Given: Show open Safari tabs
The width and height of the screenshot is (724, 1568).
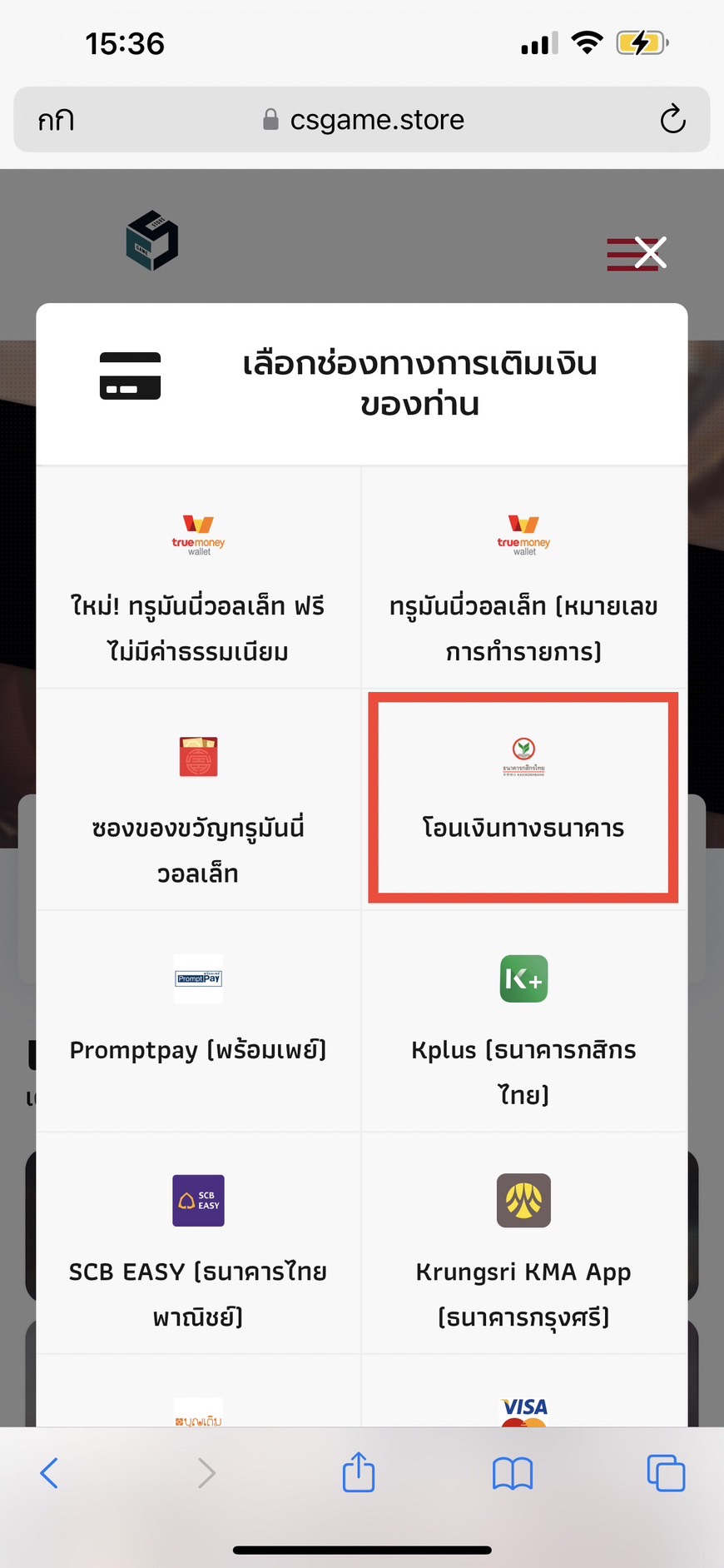Looking at the screenshot, I should click(x=666, y=1473).
